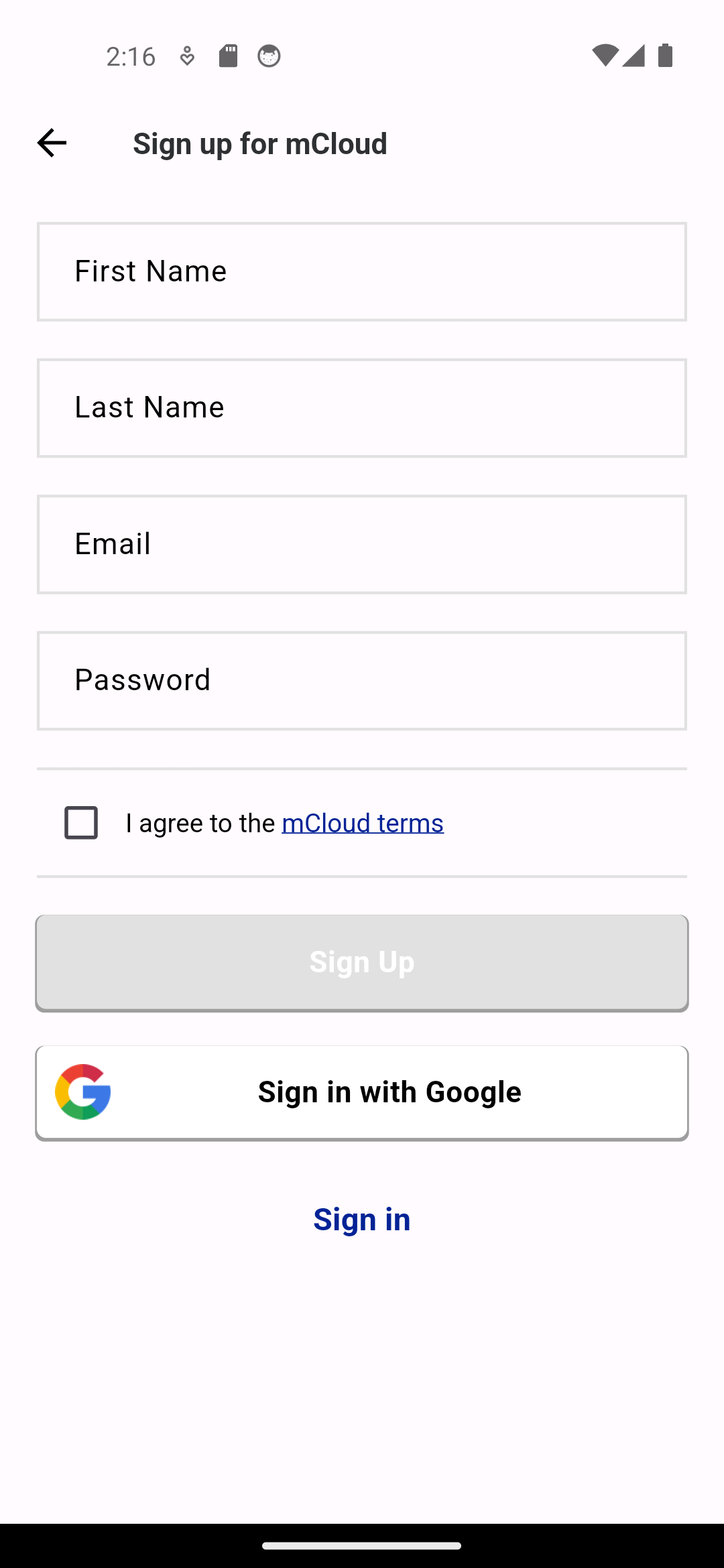724x1568 pixels.
Task: Click Sign in with Google
Action: [362, 1092]
